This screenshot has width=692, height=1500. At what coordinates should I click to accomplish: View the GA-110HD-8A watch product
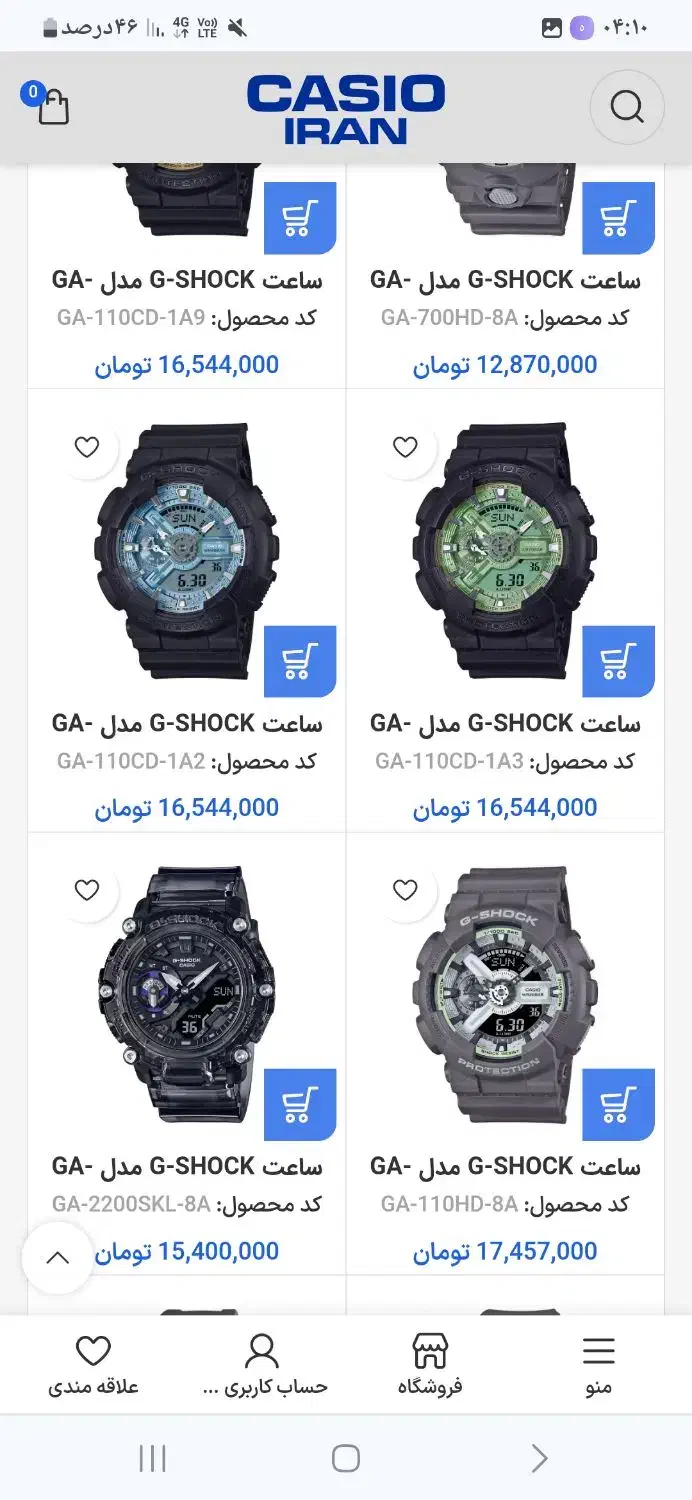point(503,995)
